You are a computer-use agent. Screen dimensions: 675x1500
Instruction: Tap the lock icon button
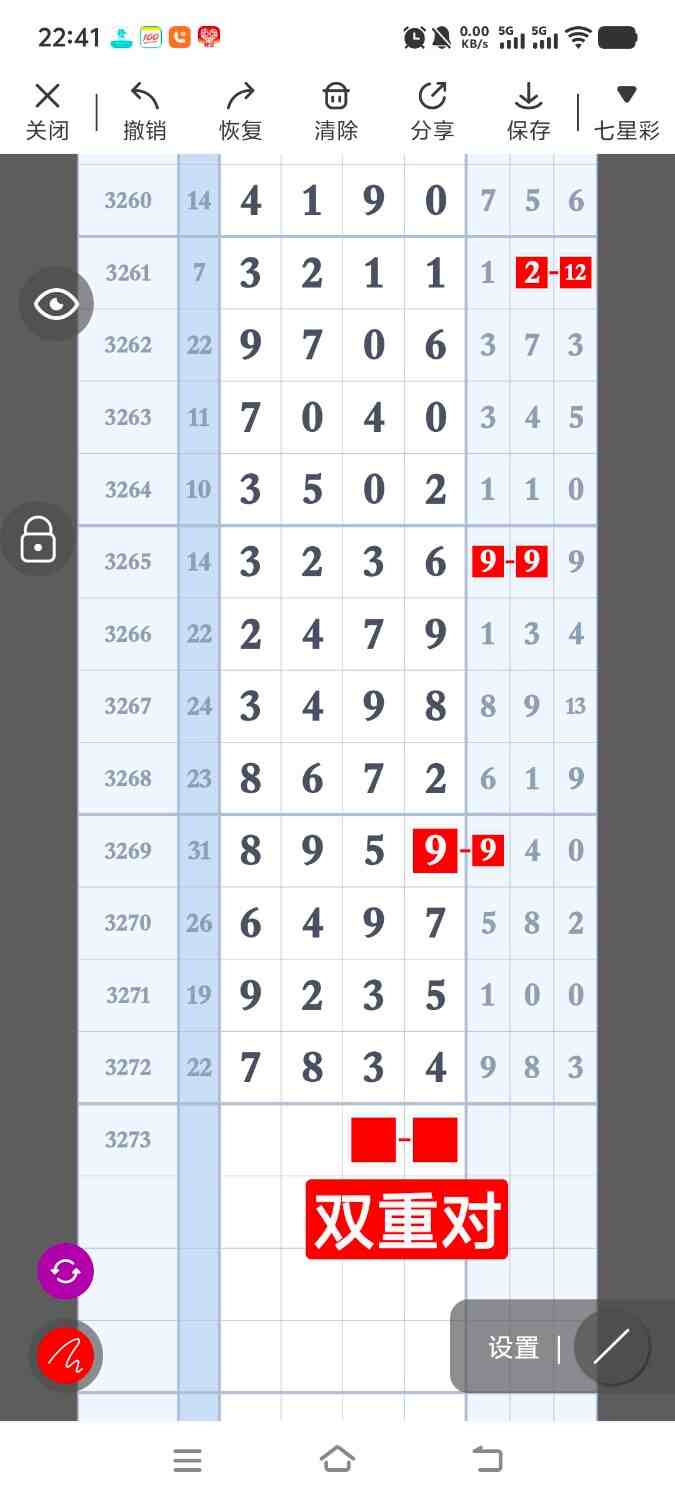[38, 540]
